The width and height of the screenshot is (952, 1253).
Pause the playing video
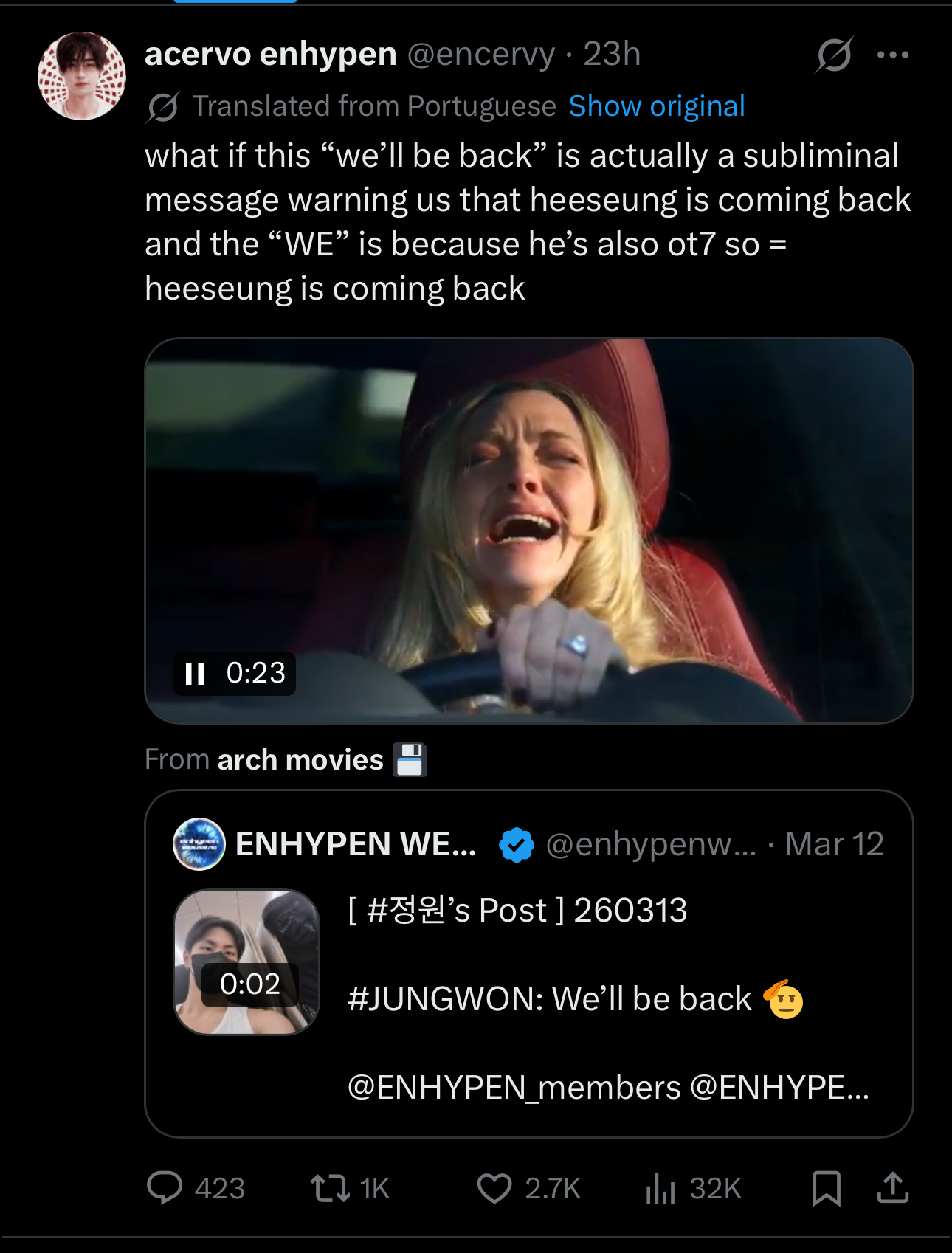tap(195, 673)
